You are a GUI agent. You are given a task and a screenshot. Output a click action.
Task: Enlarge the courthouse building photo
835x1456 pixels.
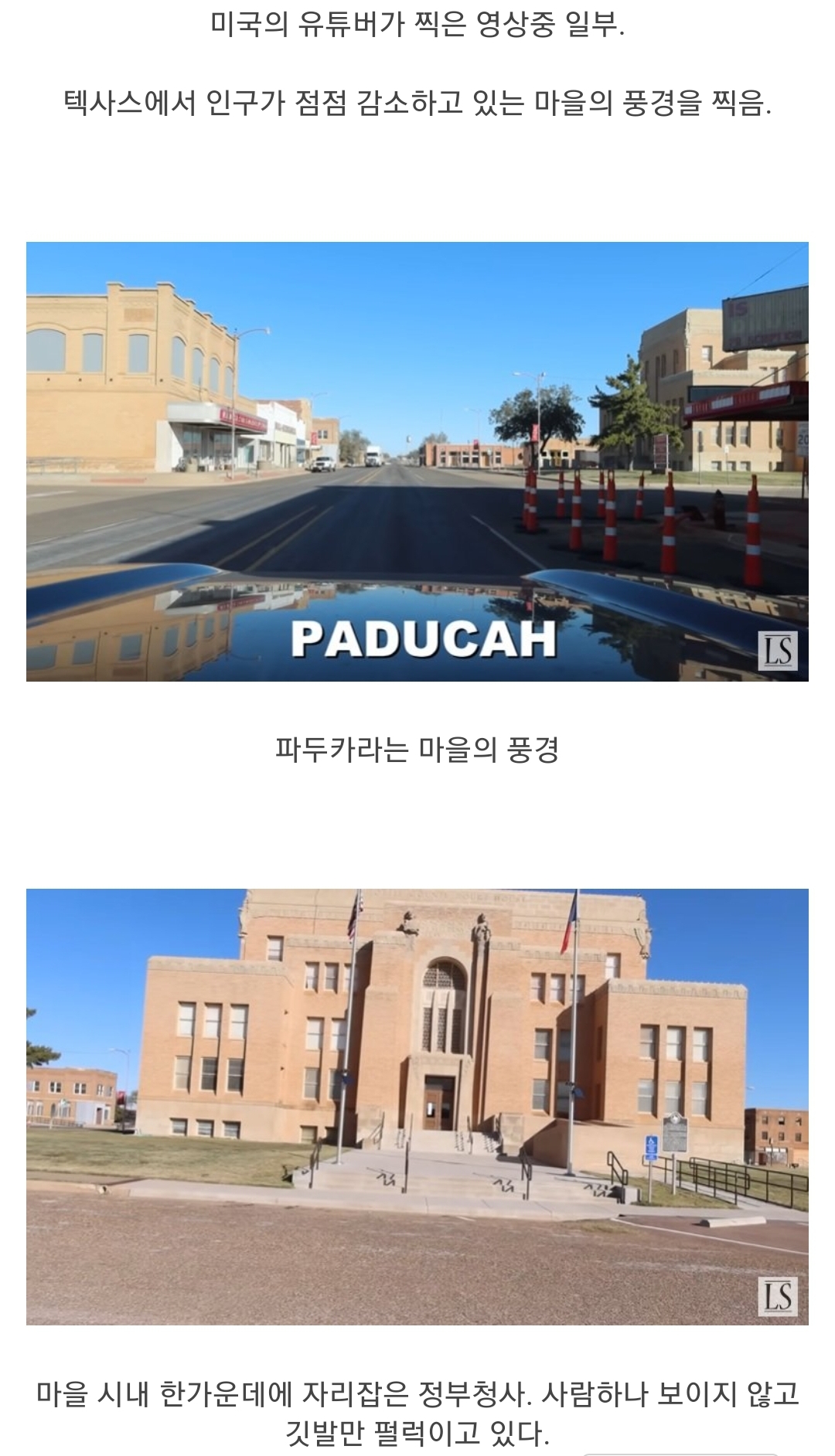(x=417, y=1107)
